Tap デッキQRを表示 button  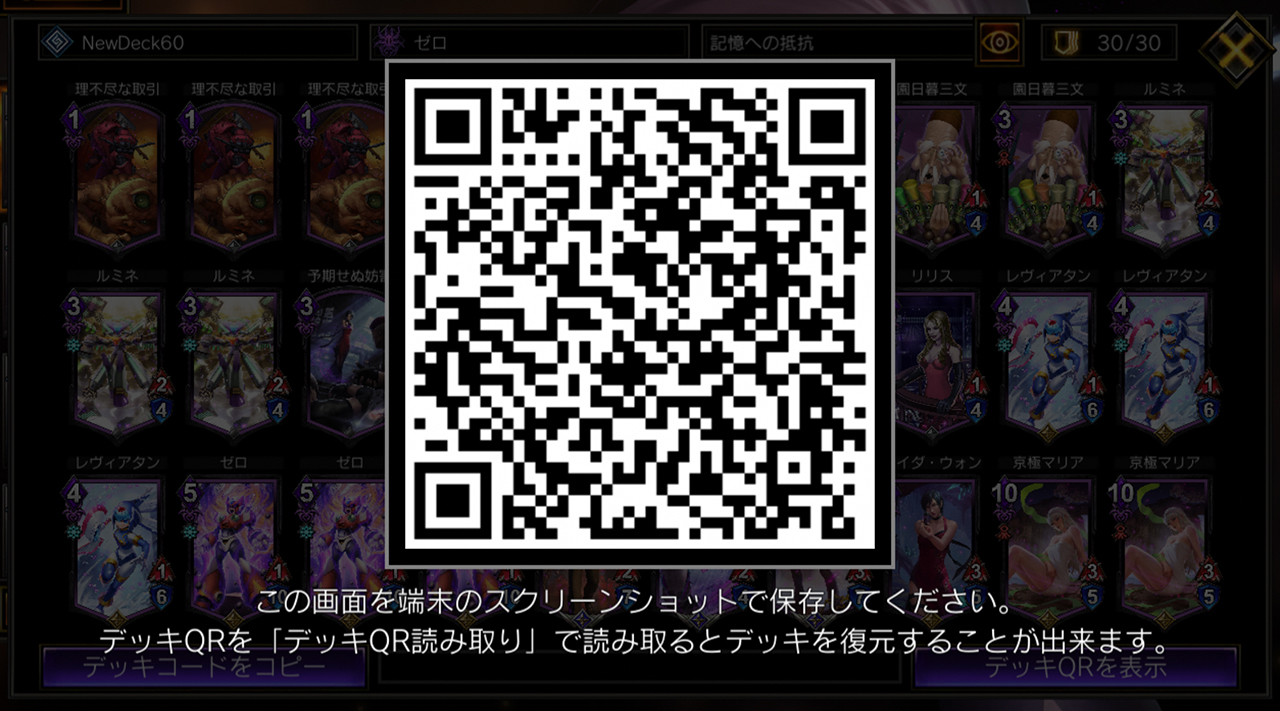click(1075, 667)
